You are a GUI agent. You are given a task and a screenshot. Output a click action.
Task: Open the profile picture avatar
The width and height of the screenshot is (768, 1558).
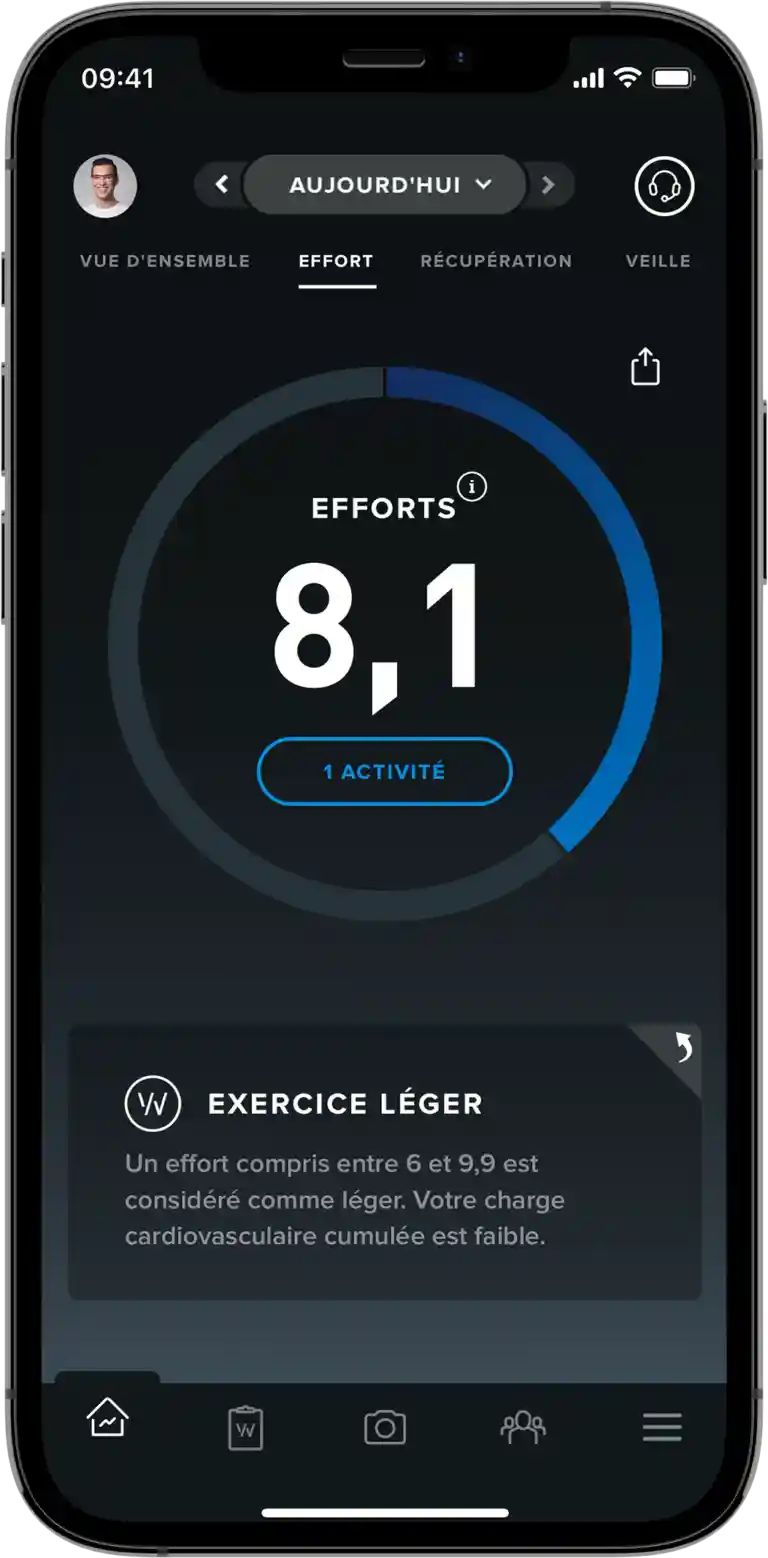(x=105, y=186)
